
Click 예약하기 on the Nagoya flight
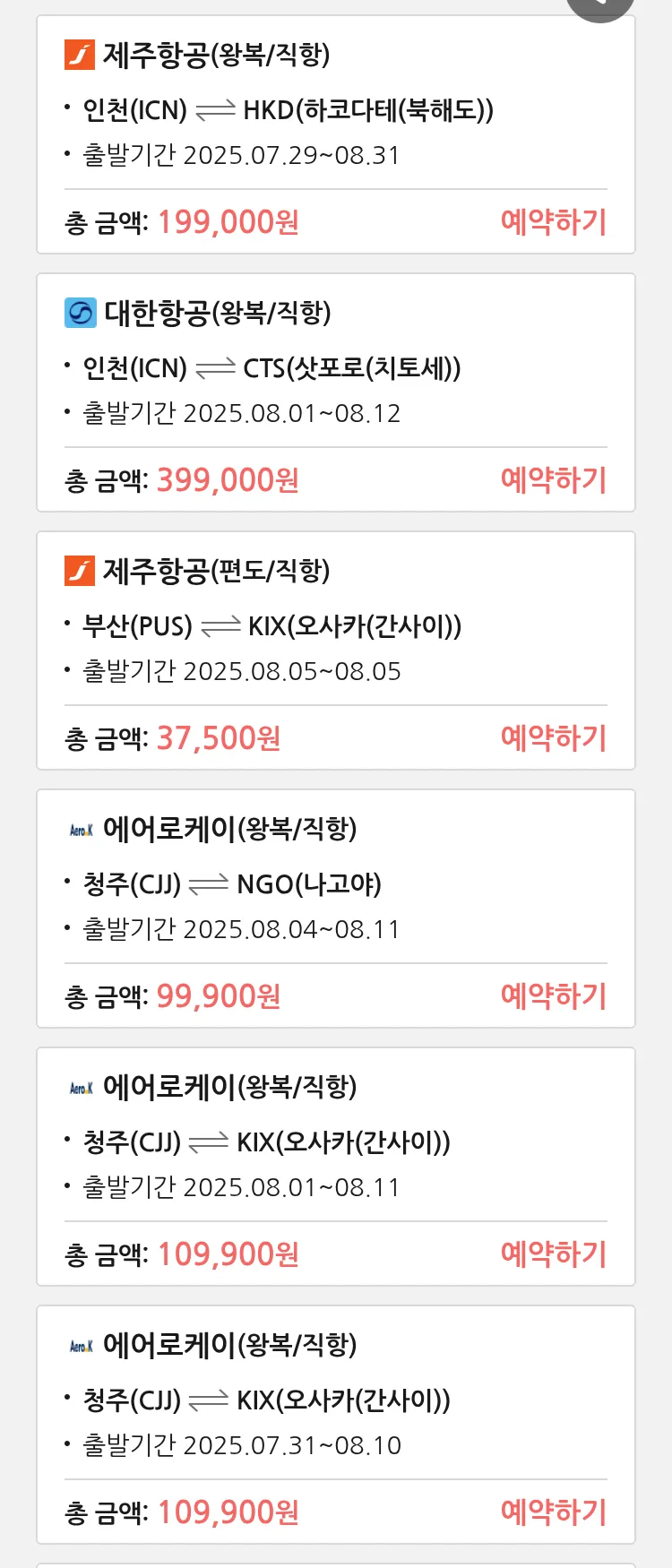click(x=554, y=995)
